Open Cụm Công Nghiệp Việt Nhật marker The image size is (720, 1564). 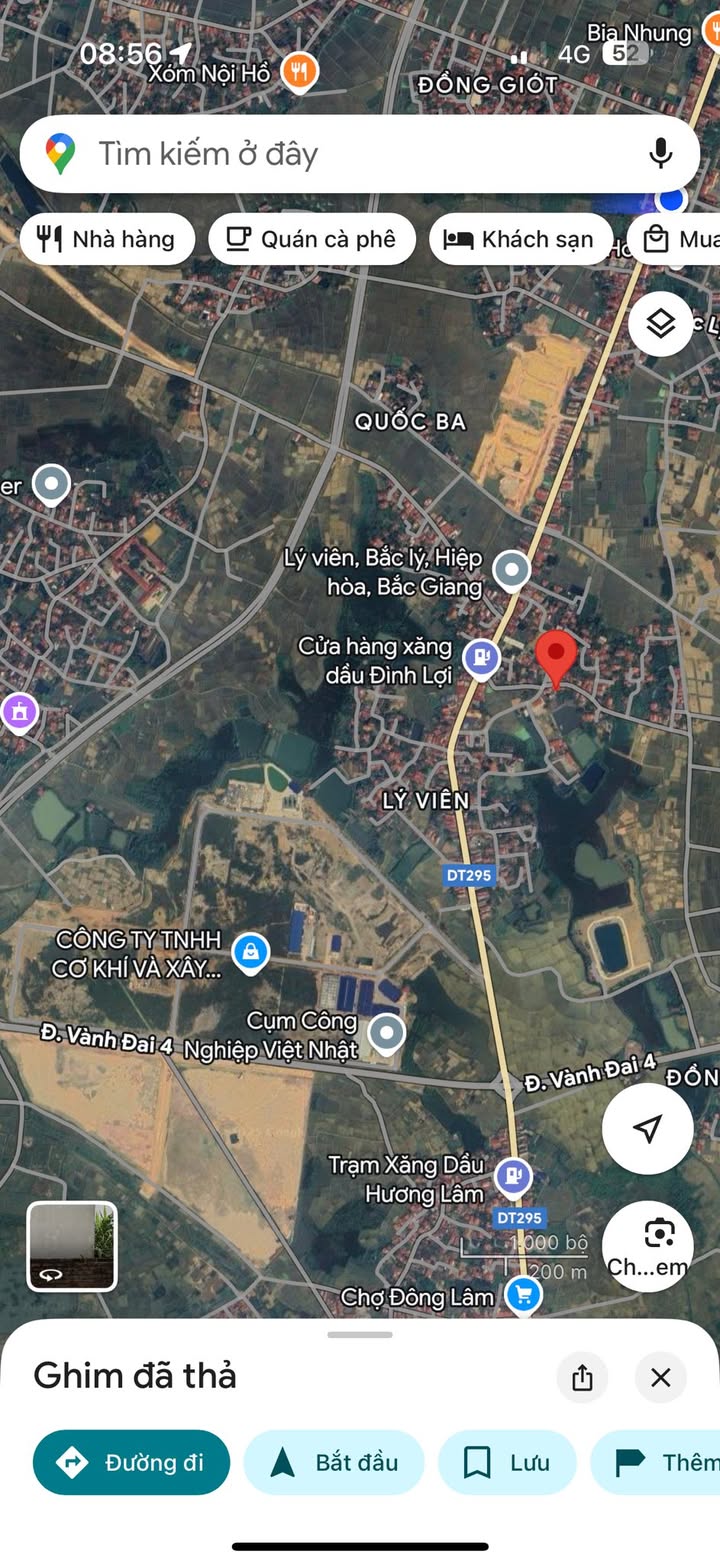(387, 1032)
